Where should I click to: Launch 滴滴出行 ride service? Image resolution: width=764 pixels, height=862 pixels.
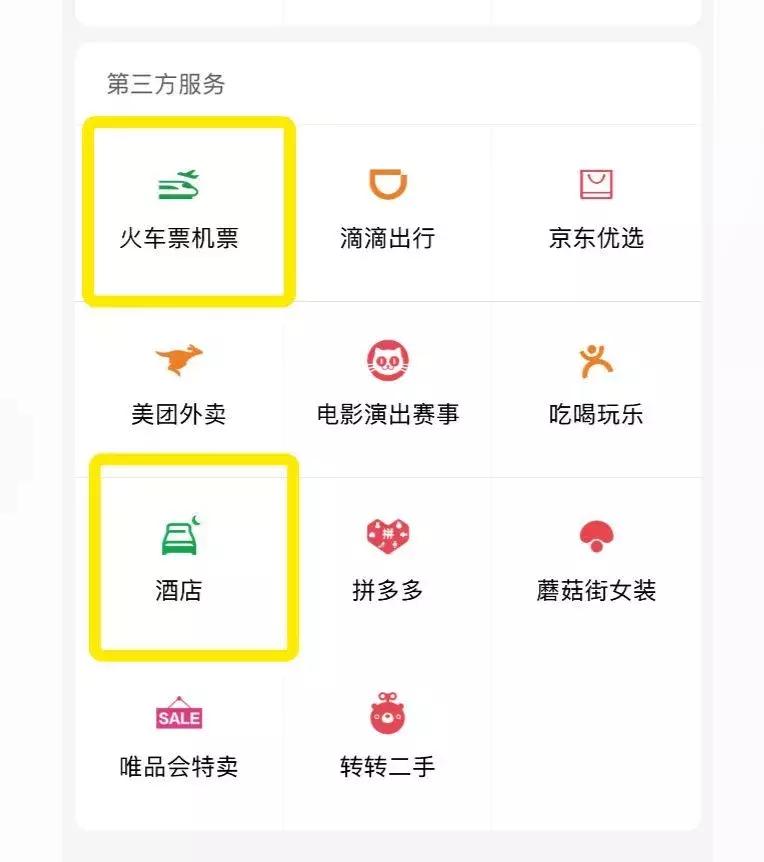[387, 210]
